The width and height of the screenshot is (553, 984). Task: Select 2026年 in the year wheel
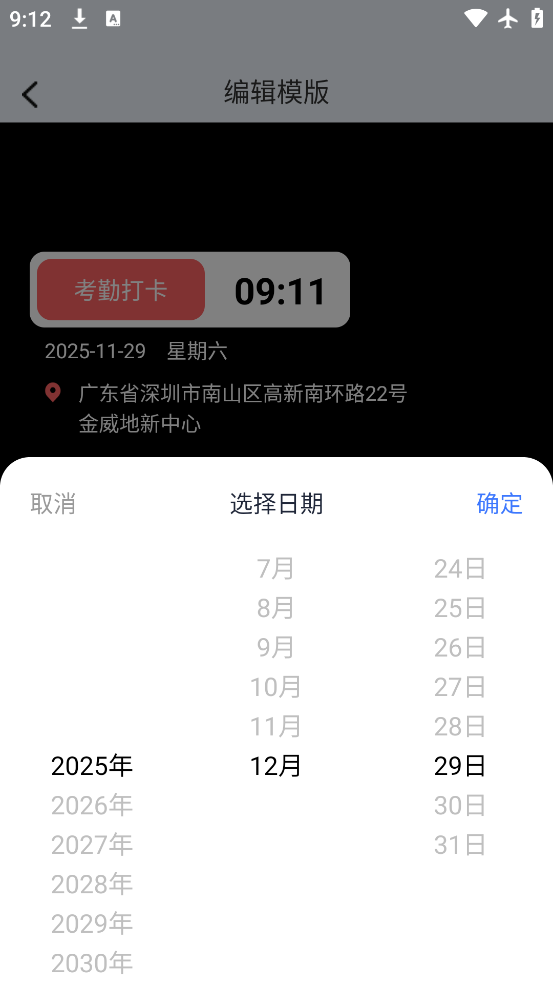tap(92, 805)
